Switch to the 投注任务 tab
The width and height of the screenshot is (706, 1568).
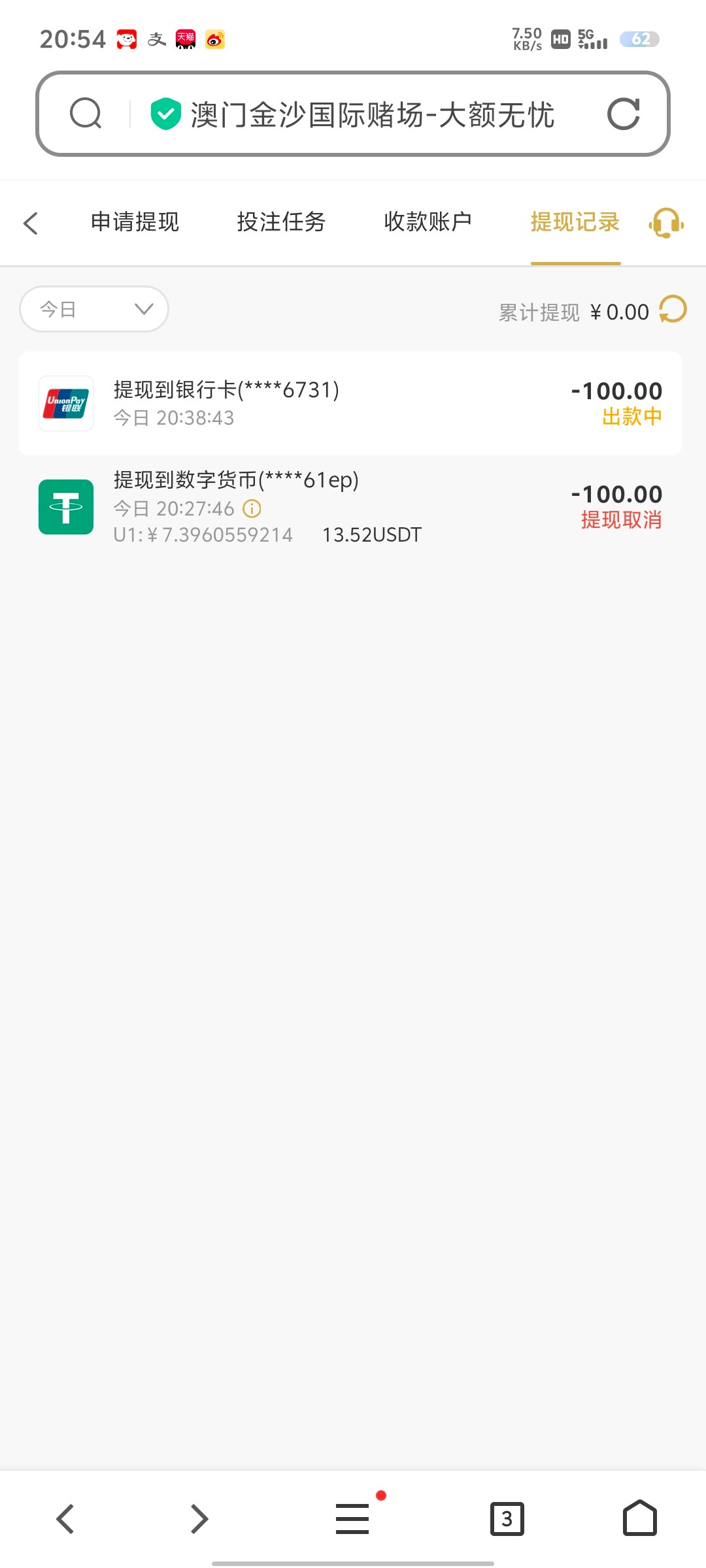(x=281, y=222)
